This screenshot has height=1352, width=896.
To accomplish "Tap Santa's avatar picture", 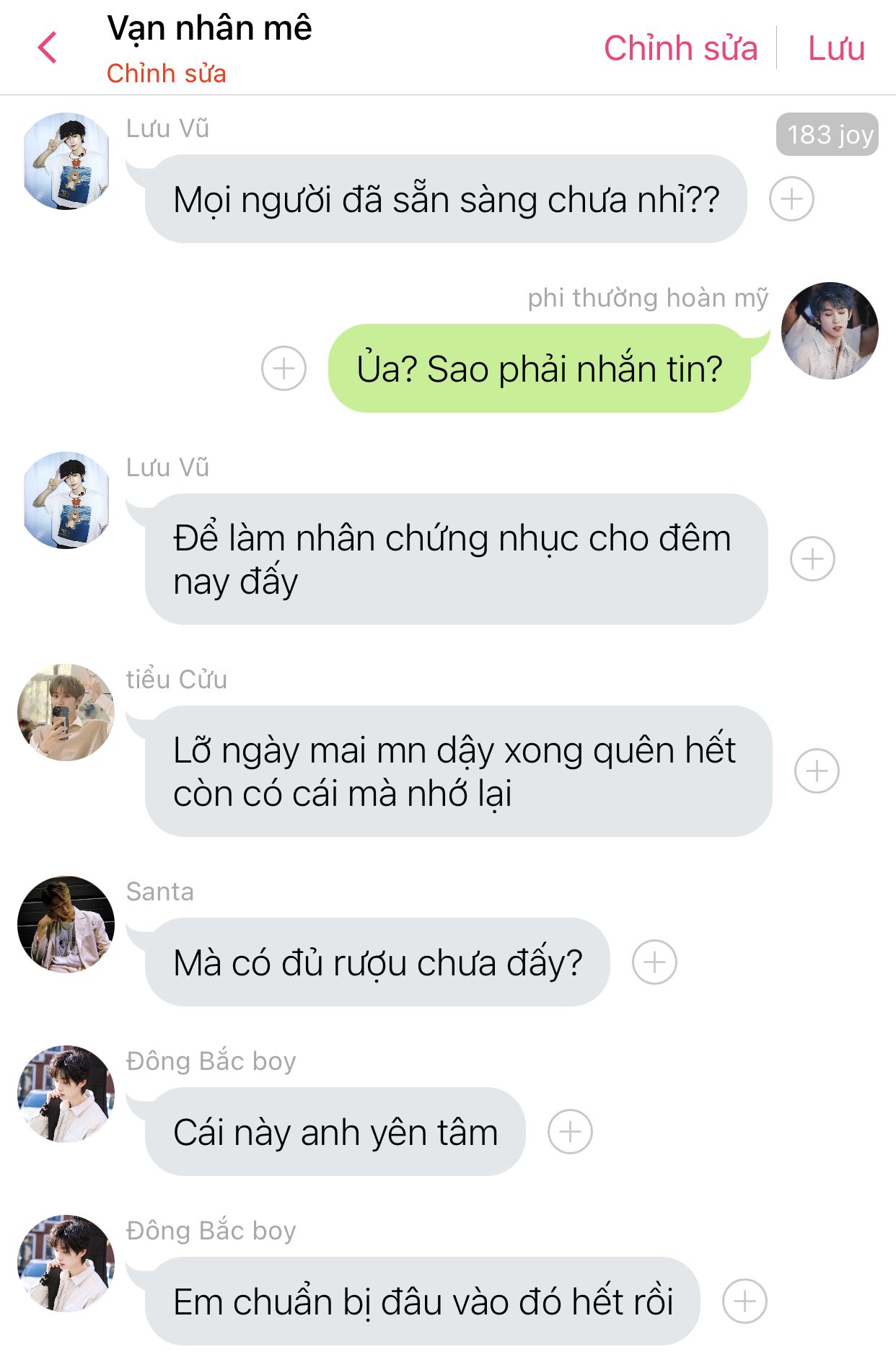I will (66, 924).
